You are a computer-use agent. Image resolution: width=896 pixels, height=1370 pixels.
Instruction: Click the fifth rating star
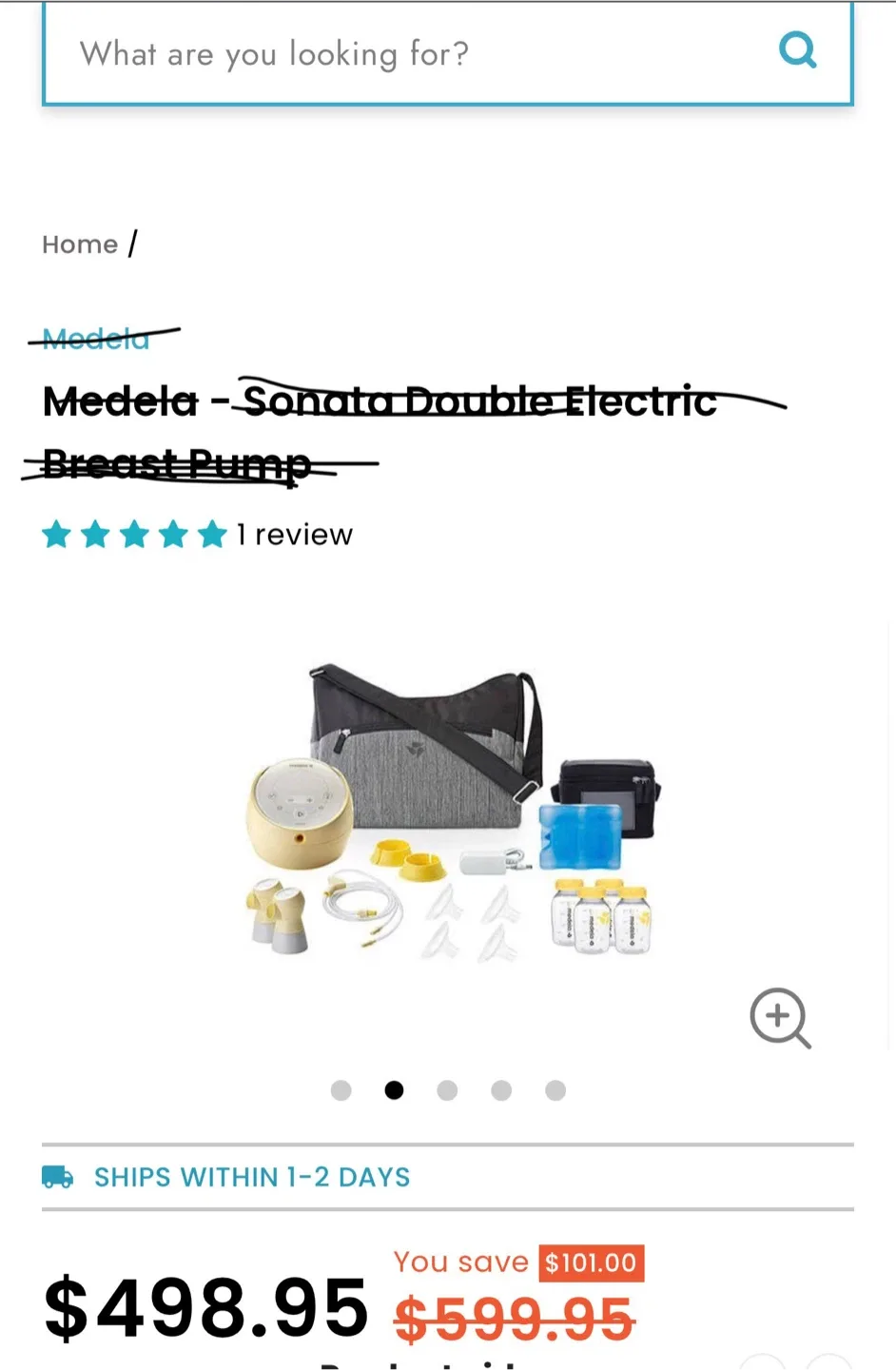[x=211, y=534]
